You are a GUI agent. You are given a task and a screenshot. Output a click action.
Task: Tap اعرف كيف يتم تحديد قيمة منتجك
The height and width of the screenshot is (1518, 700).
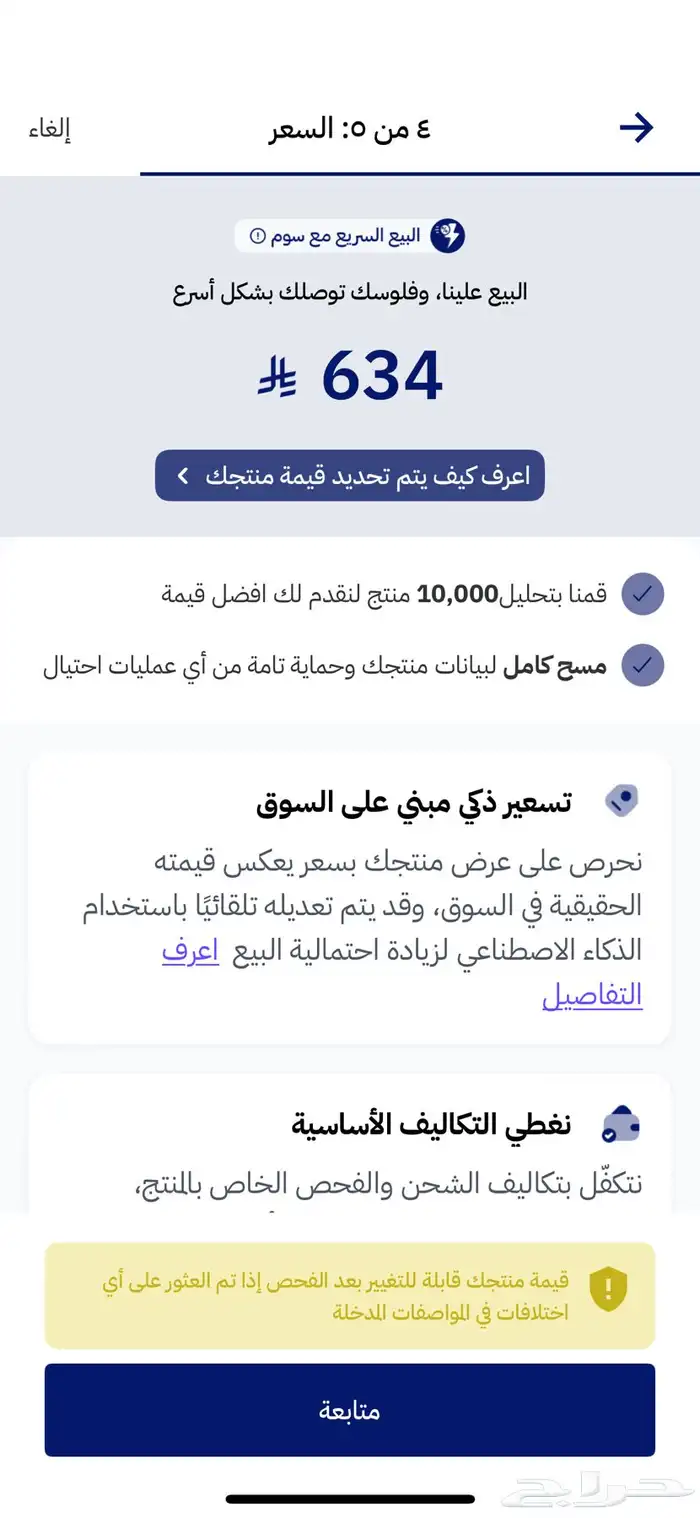pos(350,475)
